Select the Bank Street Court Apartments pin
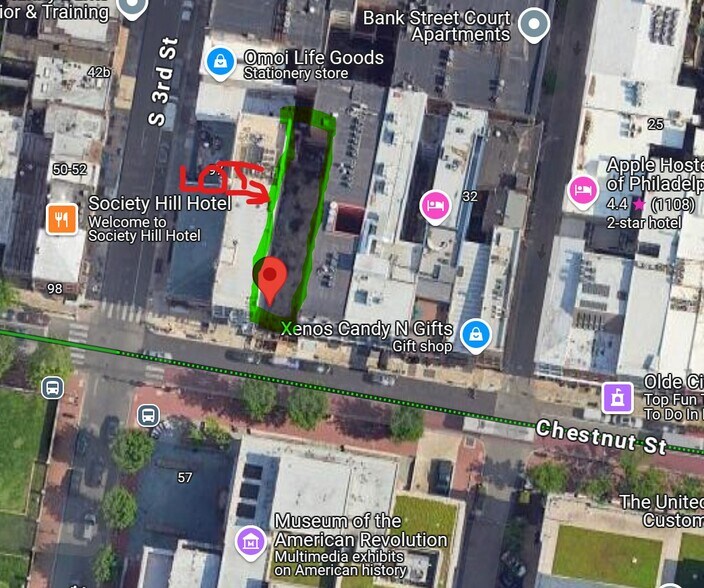 tap(537, 24)
